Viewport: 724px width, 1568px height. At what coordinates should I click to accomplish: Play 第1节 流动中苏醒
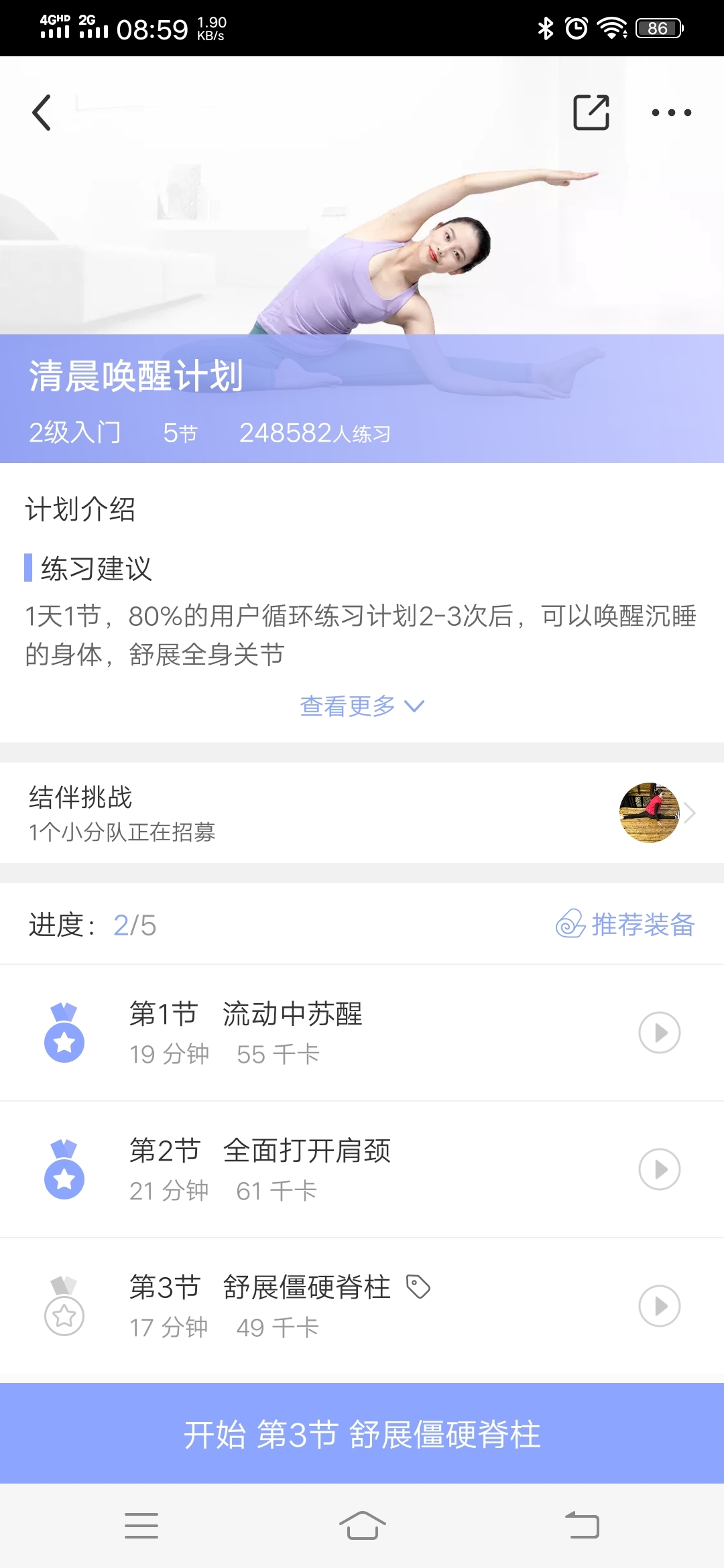click(x=660, y=1033)
